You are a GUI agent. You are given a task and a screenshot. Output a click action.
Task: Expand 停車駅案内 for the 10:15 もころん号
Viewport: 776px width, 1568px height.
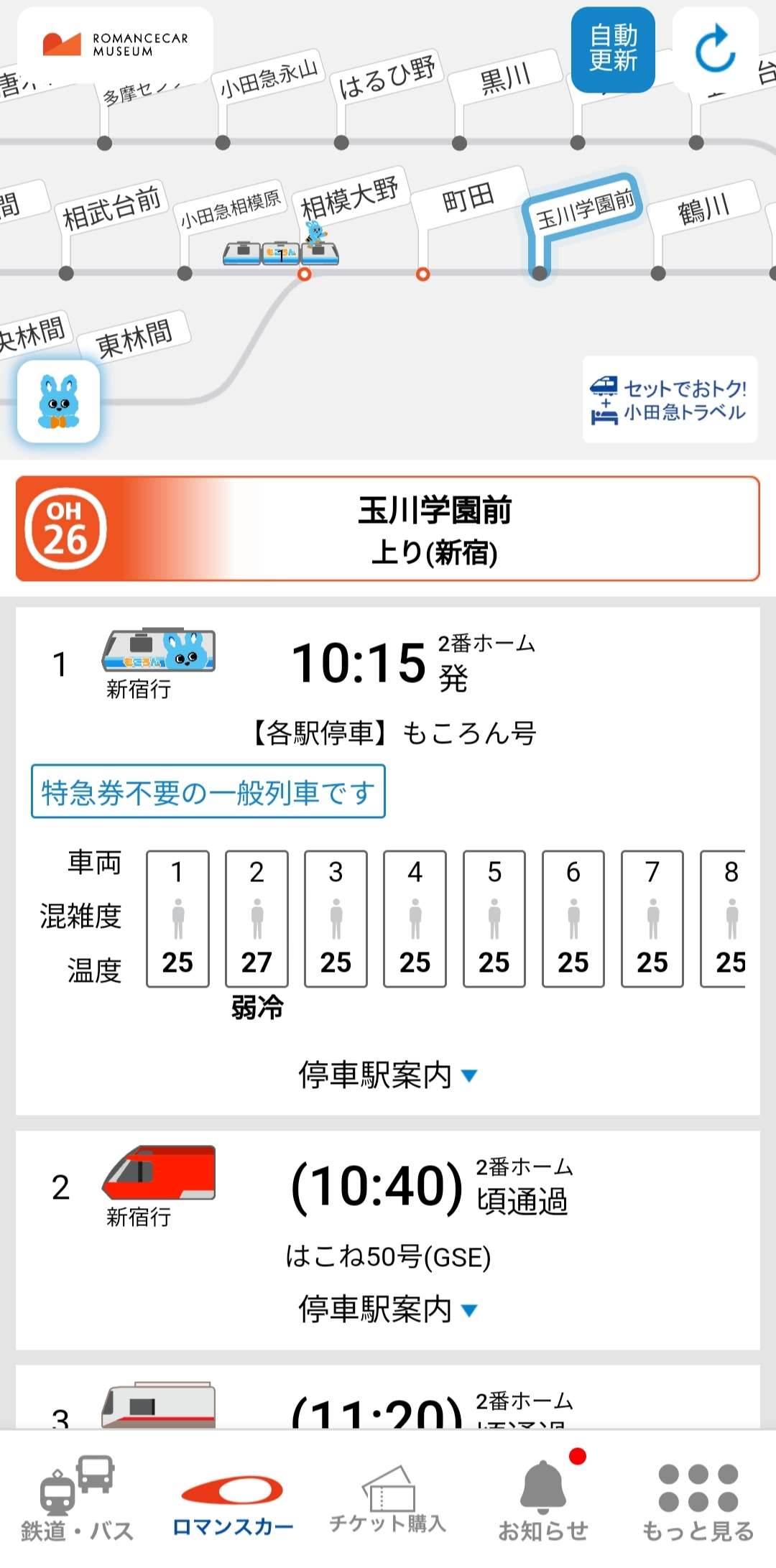tap(387, 1075)
